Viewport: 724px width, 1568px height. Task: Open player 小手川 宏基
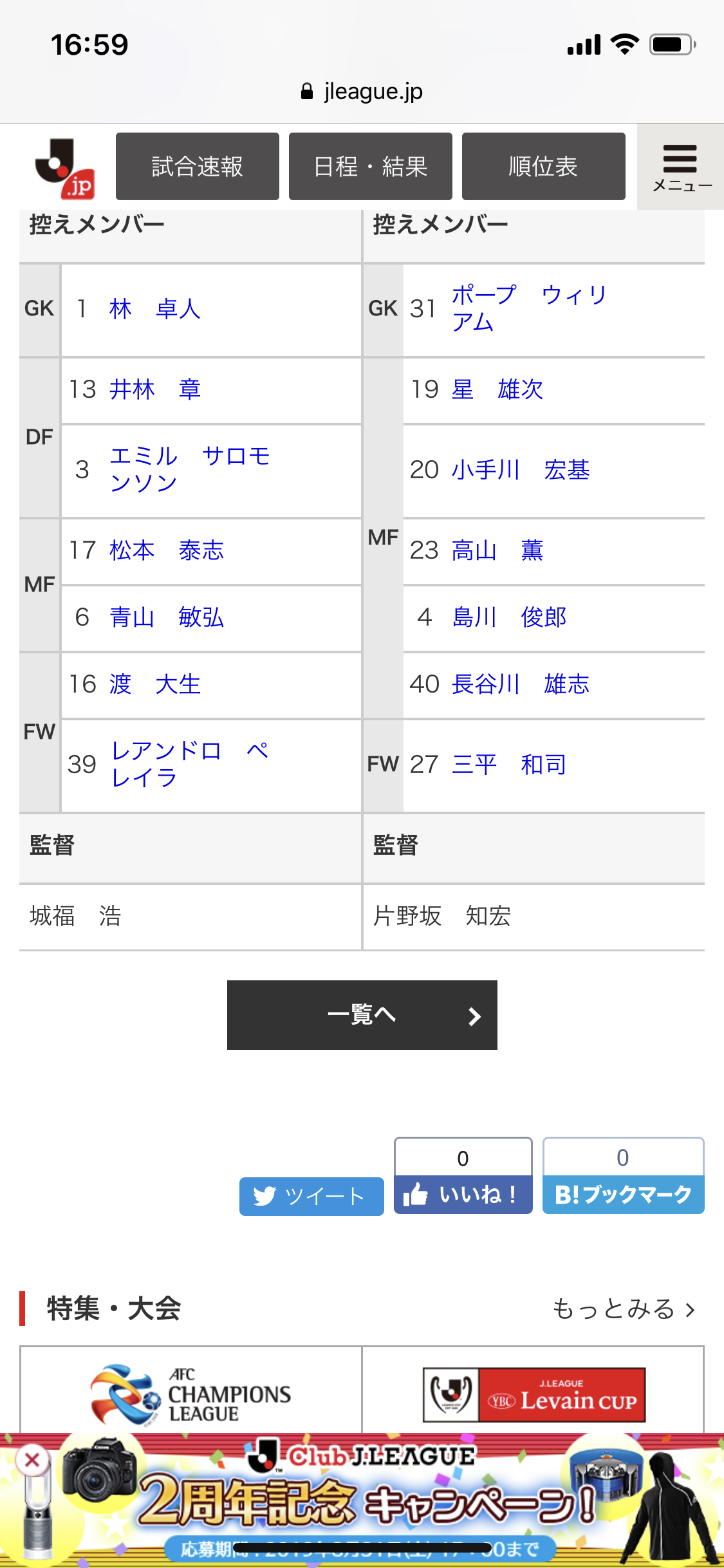521,470
